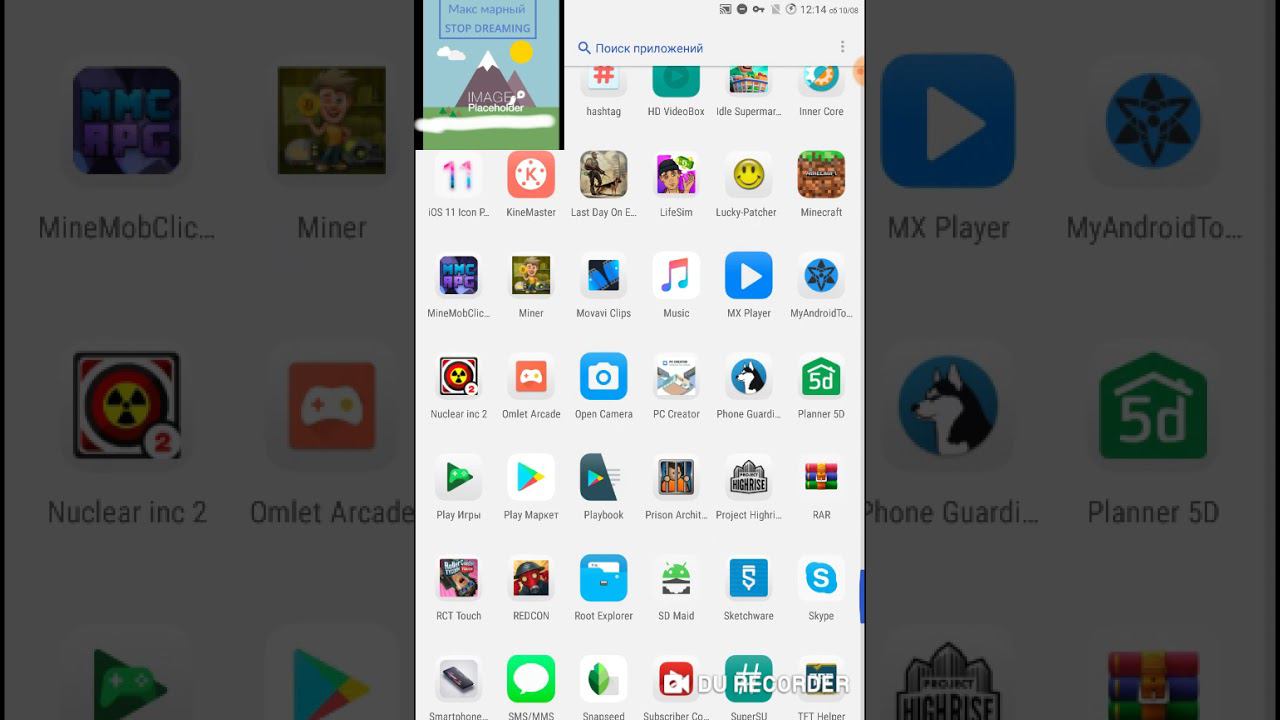1280x720 pixels.
Task: Open Play Маркет store
Action: point(531,478)
